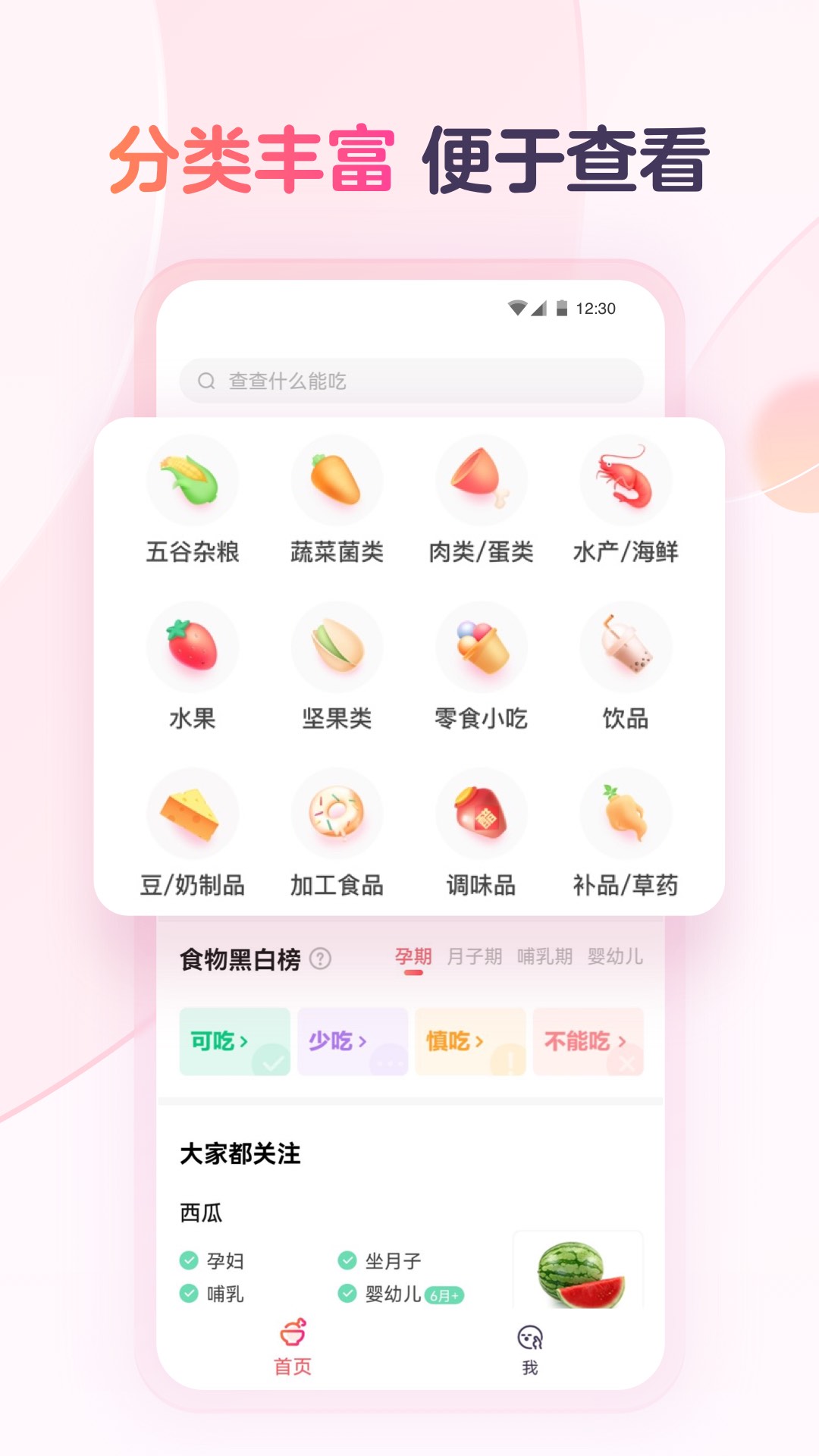
Task: Expand the 不能吃 food list
Action: (x=588, y=1042)
